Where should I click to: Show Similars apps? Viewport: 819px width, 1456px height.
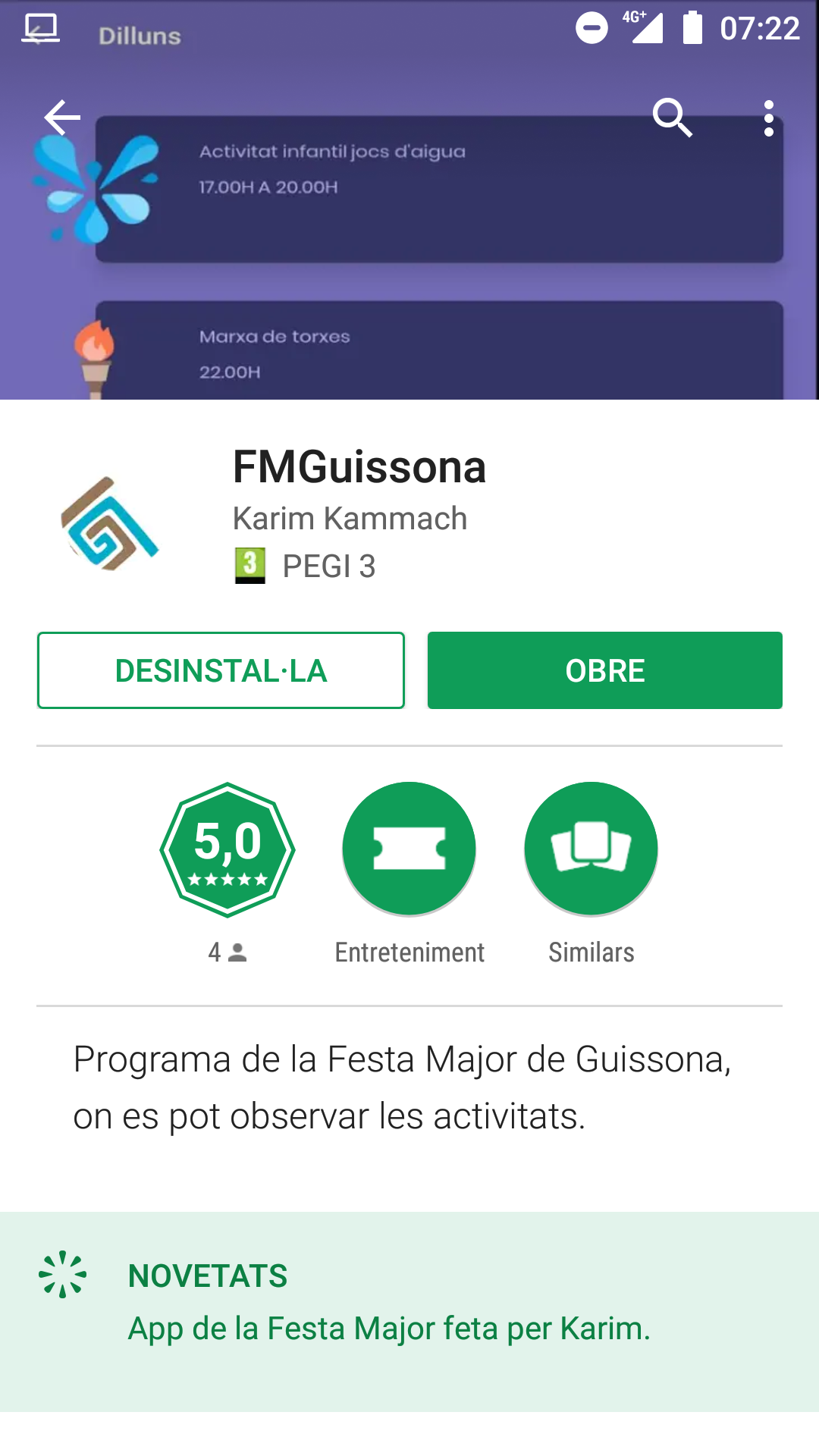[x=591, y=849]
